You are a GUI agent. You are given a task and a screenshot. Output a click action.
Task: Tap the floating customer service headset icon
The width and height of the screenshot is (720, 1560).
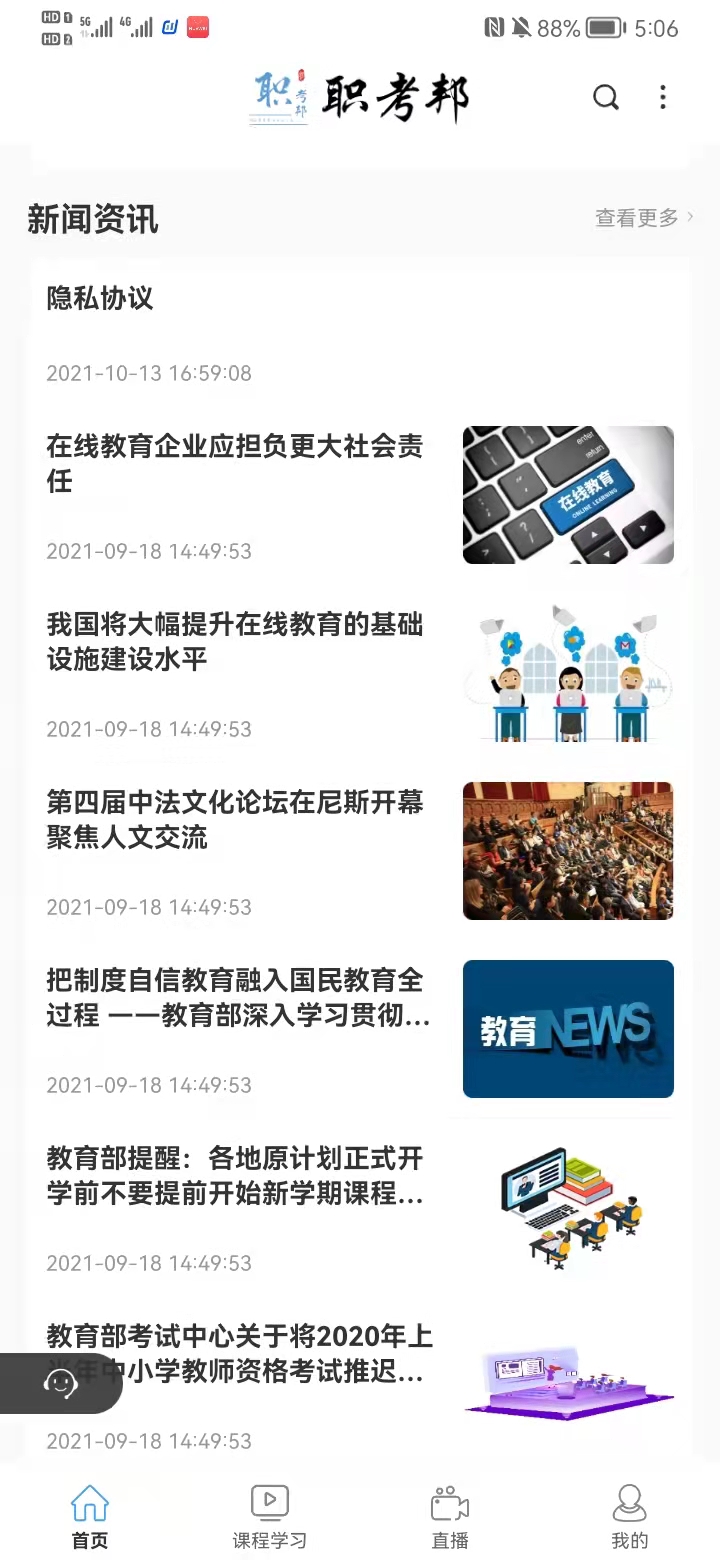pos(60,1384)
